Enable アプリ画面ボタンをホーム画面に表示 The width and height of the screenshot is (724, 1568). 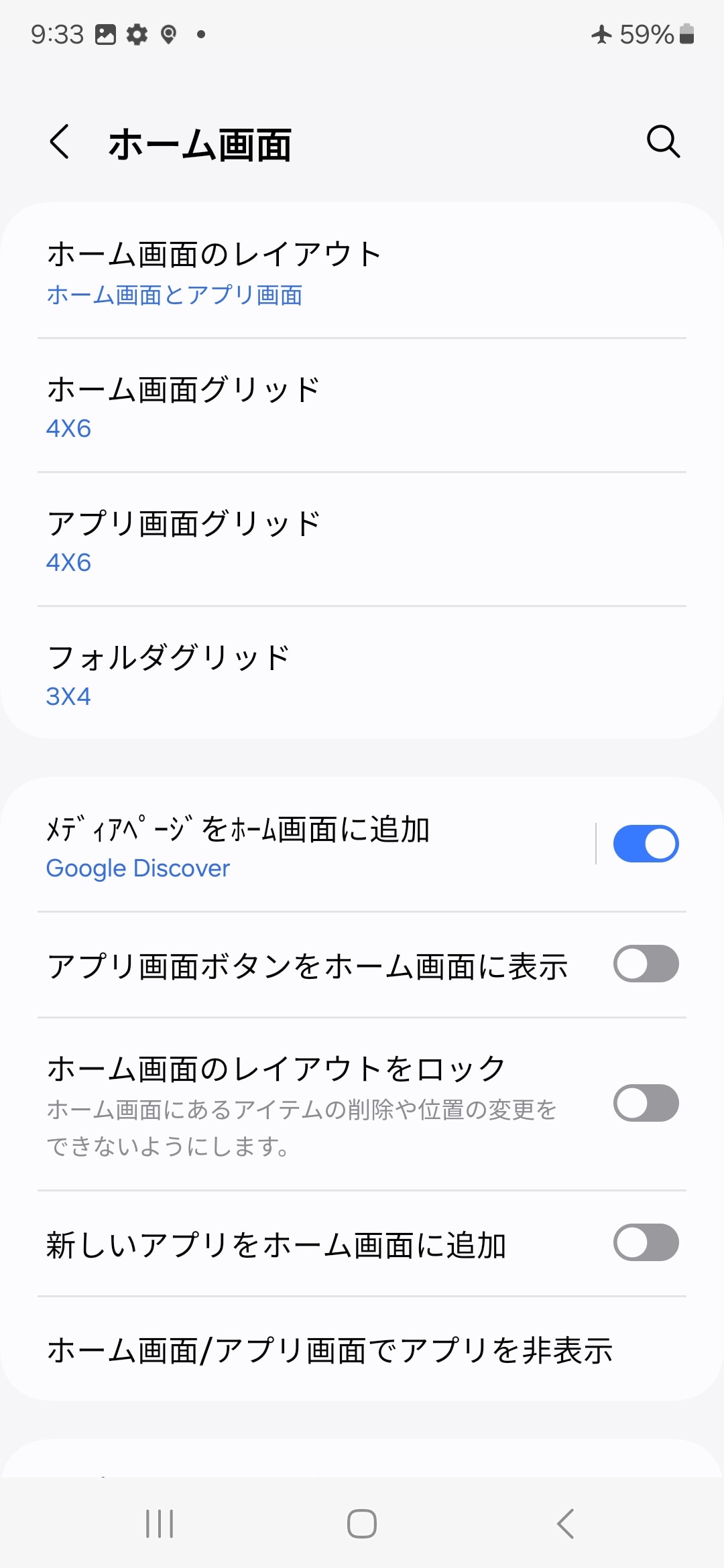click(646, 964)
